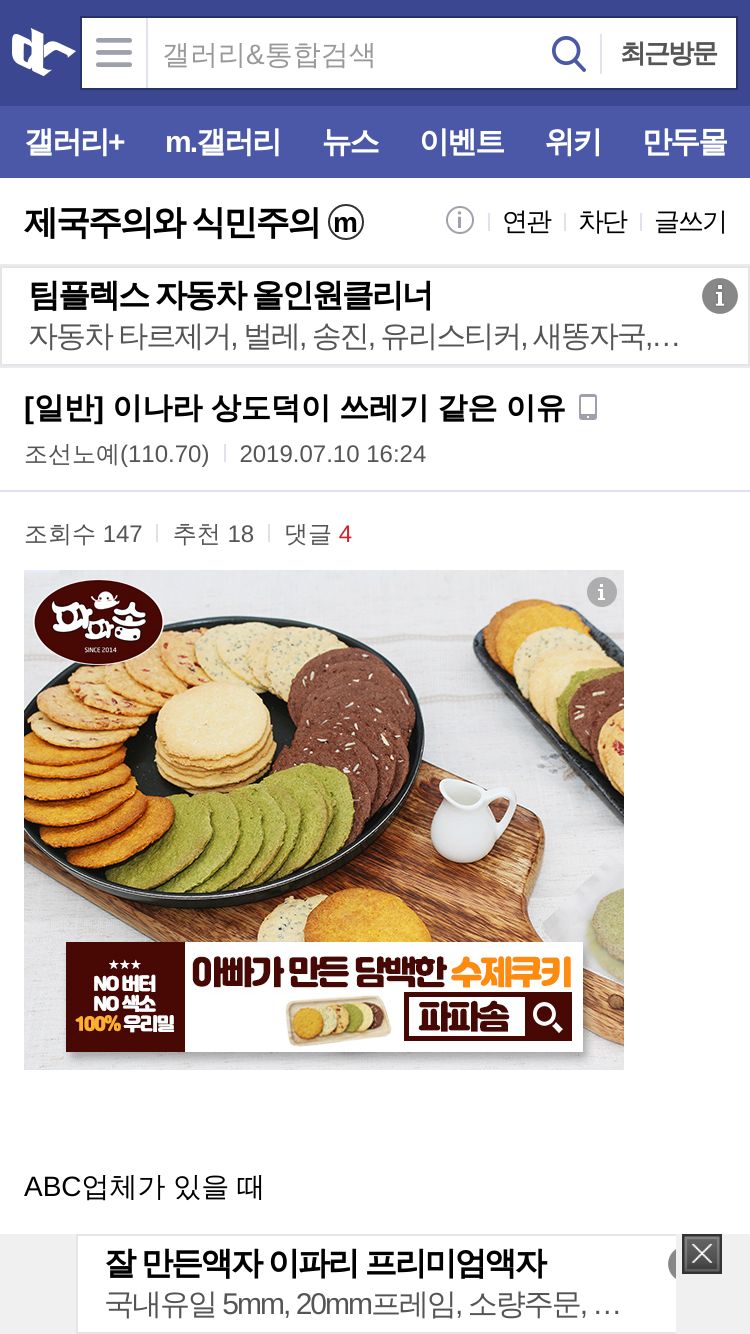
Task: Open 최근방문 recent visits
Action: coord(668,53)
